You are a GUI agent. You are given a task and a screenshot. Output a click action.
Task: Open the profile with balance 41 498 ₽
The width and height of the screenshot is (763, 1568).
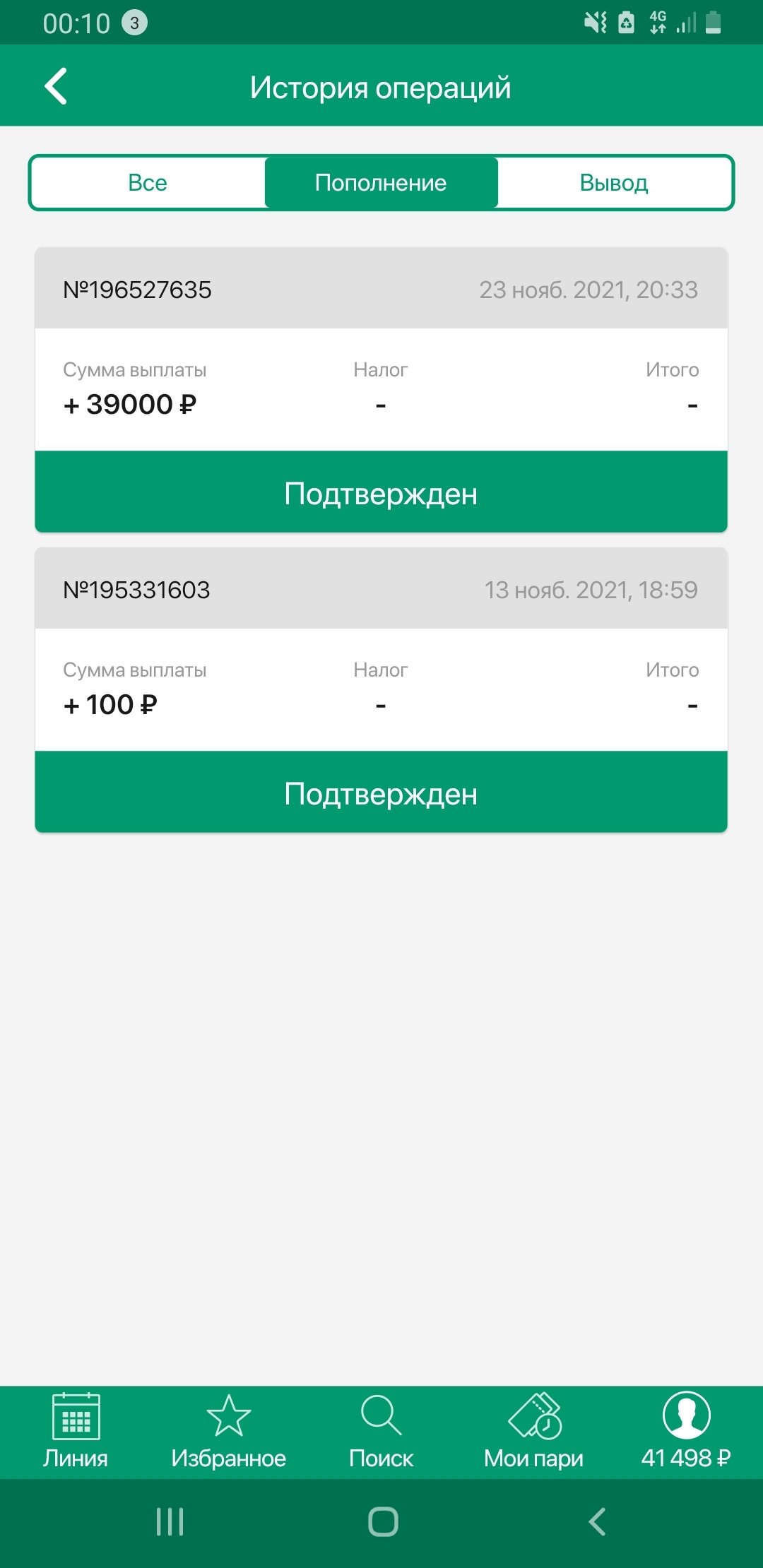coord(686,1432)
